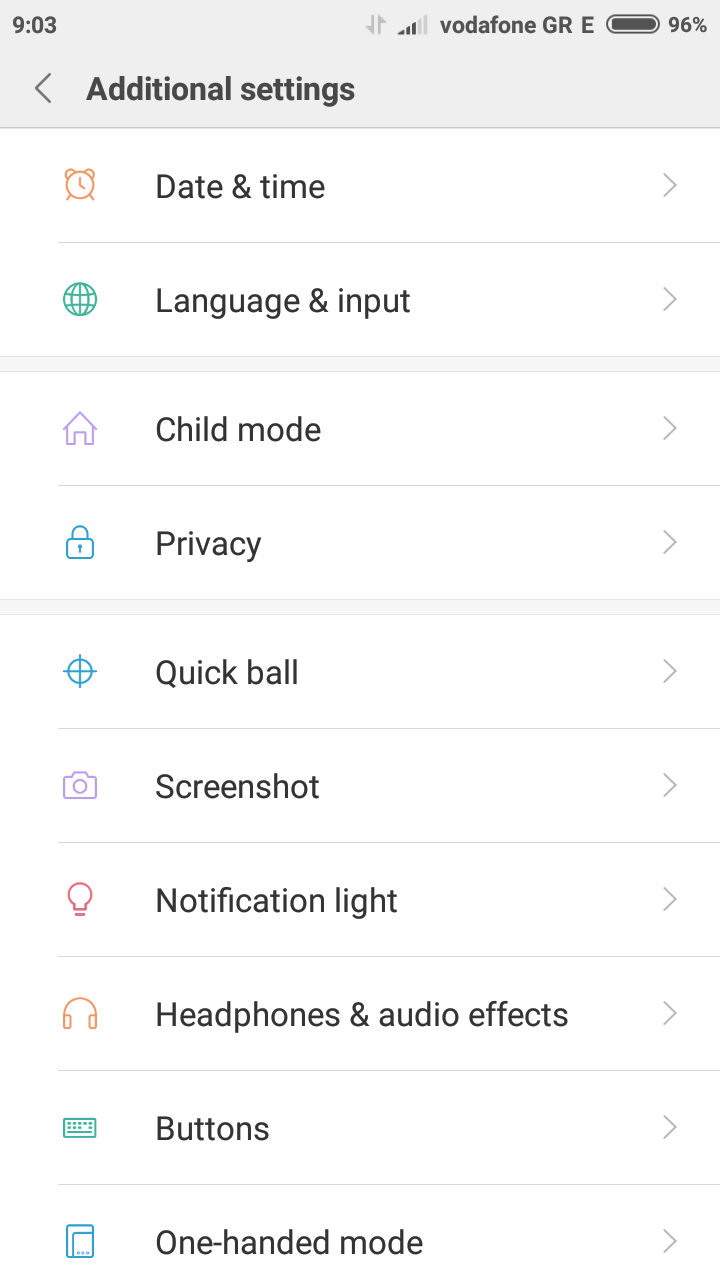The height and width of the screenshot is (1280, 720).
Task: Enter Child mode settings
Action: [360, 429]
